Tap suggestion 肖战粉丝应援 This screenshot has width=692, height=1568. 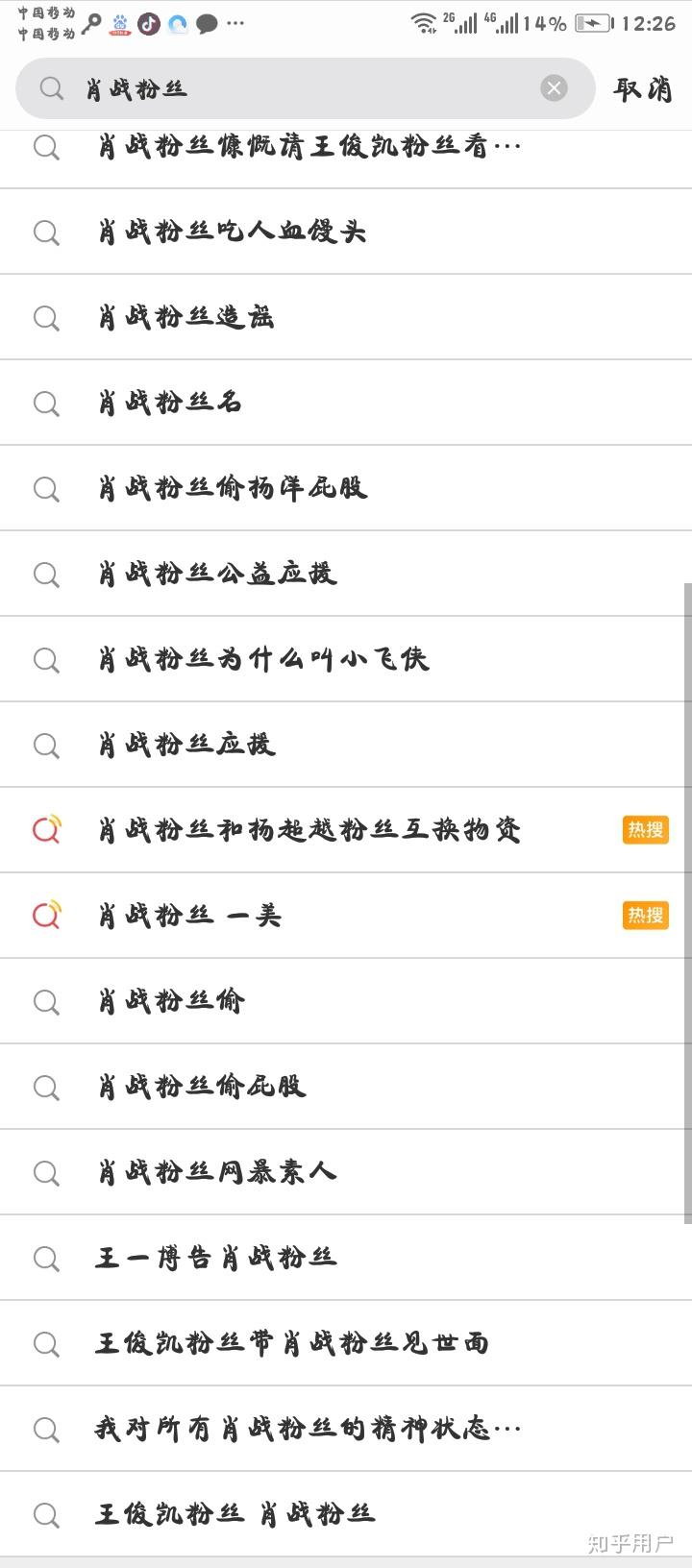[x=186, y=745]
